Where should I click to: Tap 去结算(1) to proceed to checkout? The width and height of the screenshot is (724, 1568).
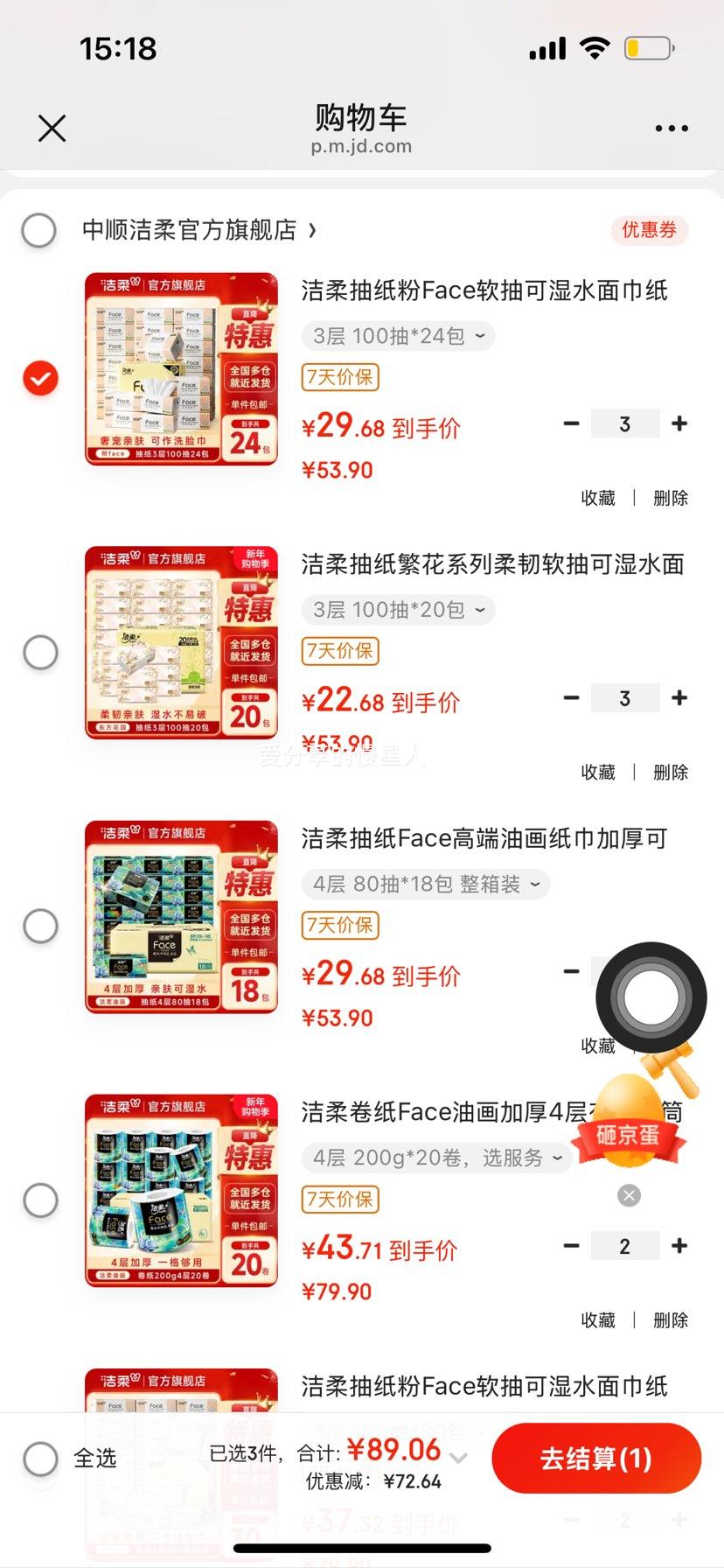tap(595, 1458)
